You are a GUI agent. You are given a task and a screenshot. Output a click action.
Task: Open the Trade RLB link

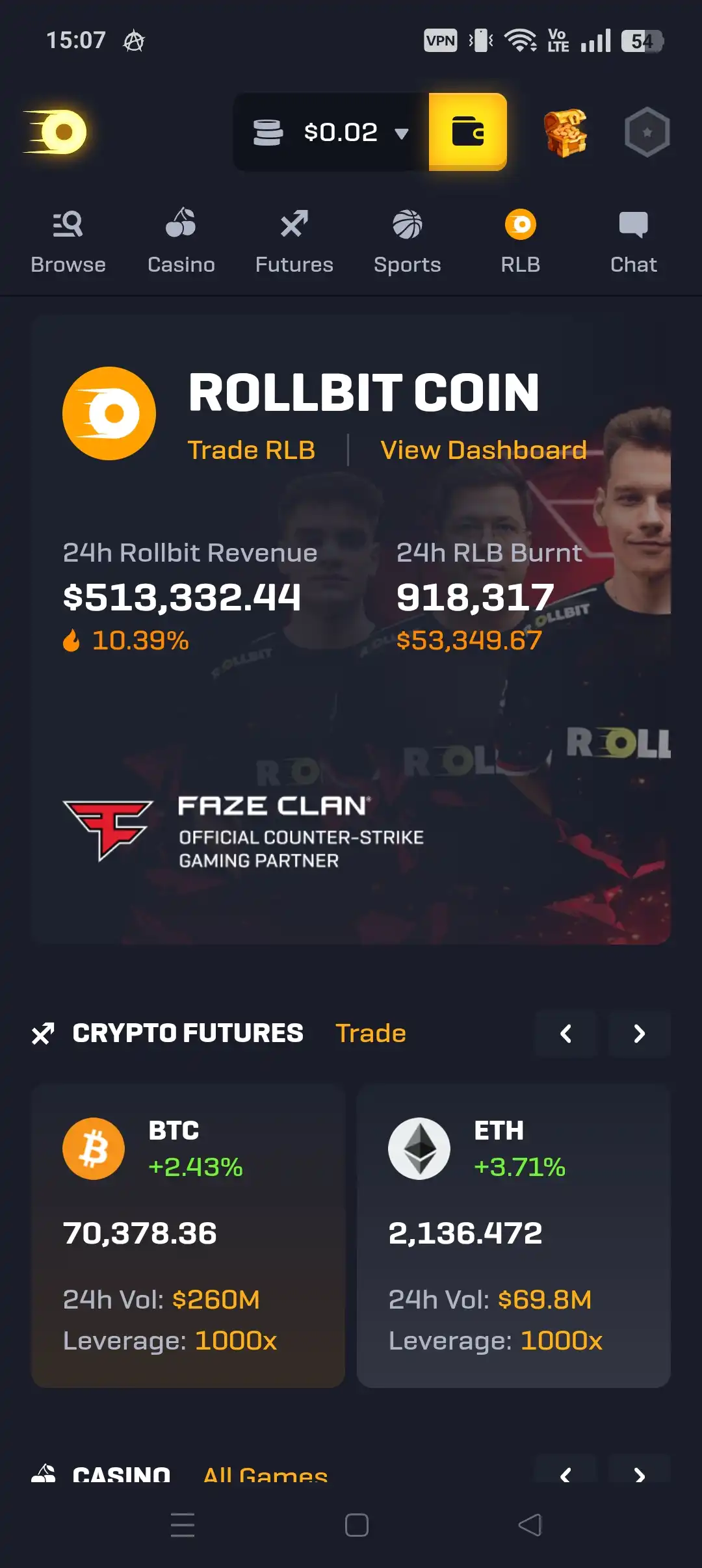point(251,449)
